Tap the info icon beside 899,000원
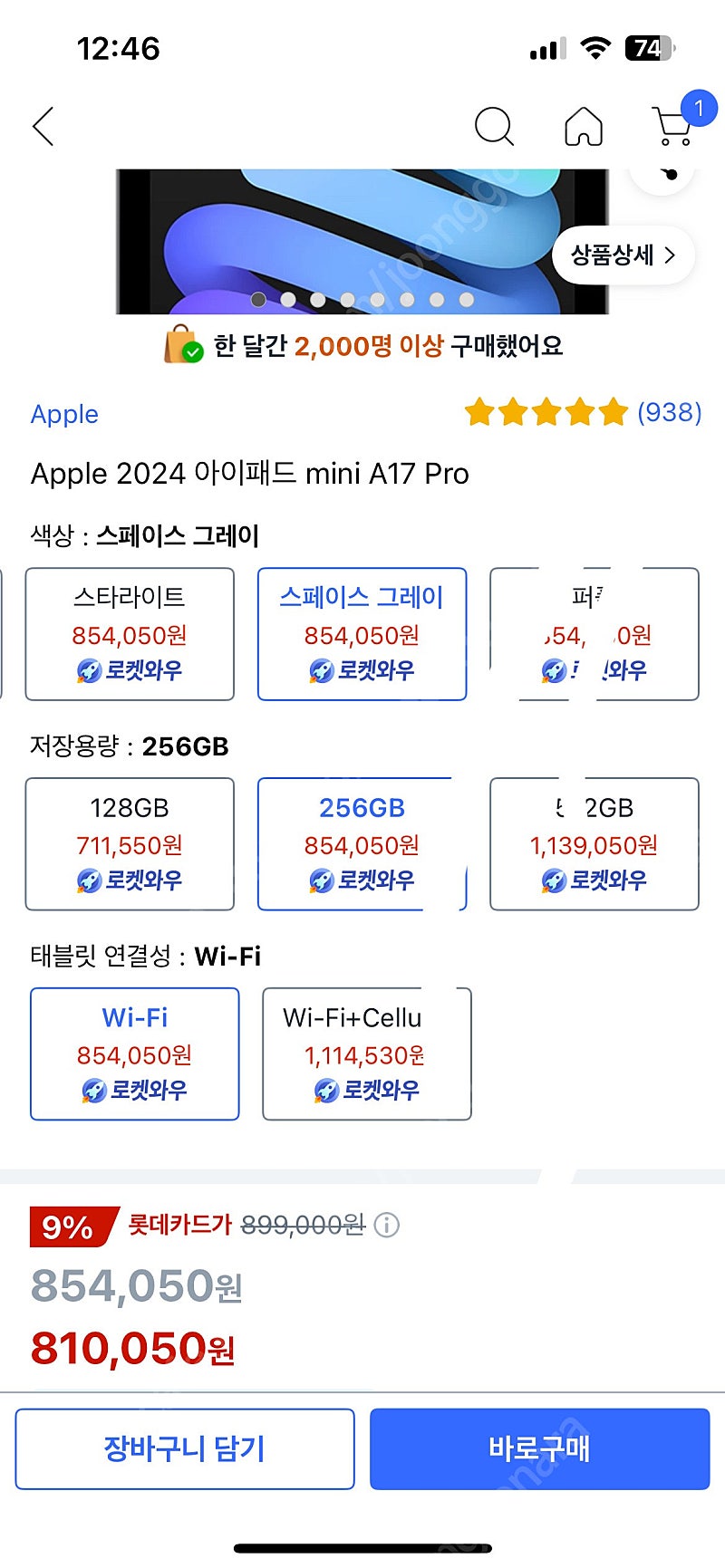 click(387, 1226)
